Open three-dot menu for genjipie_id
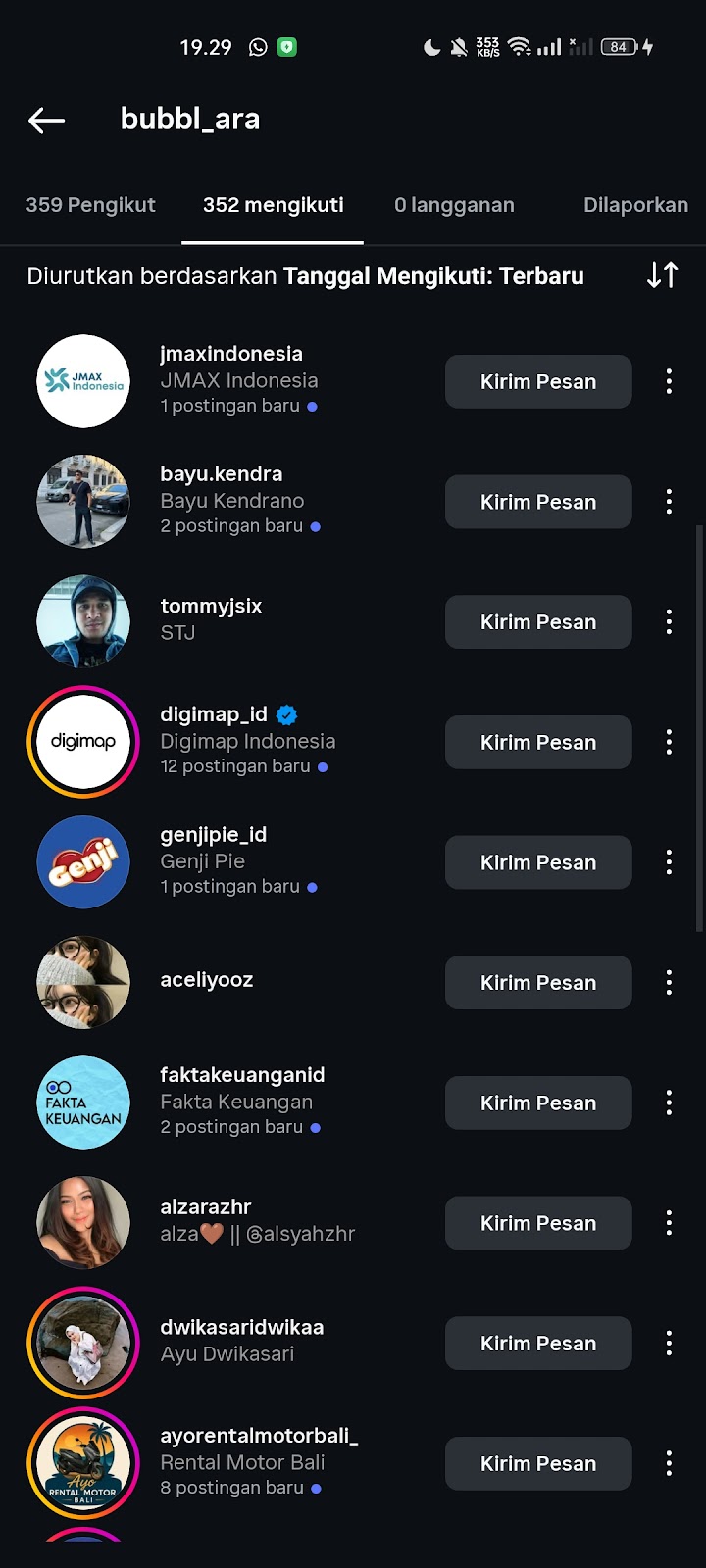This screenshot has height=1568, width=706. pos(669,862)
